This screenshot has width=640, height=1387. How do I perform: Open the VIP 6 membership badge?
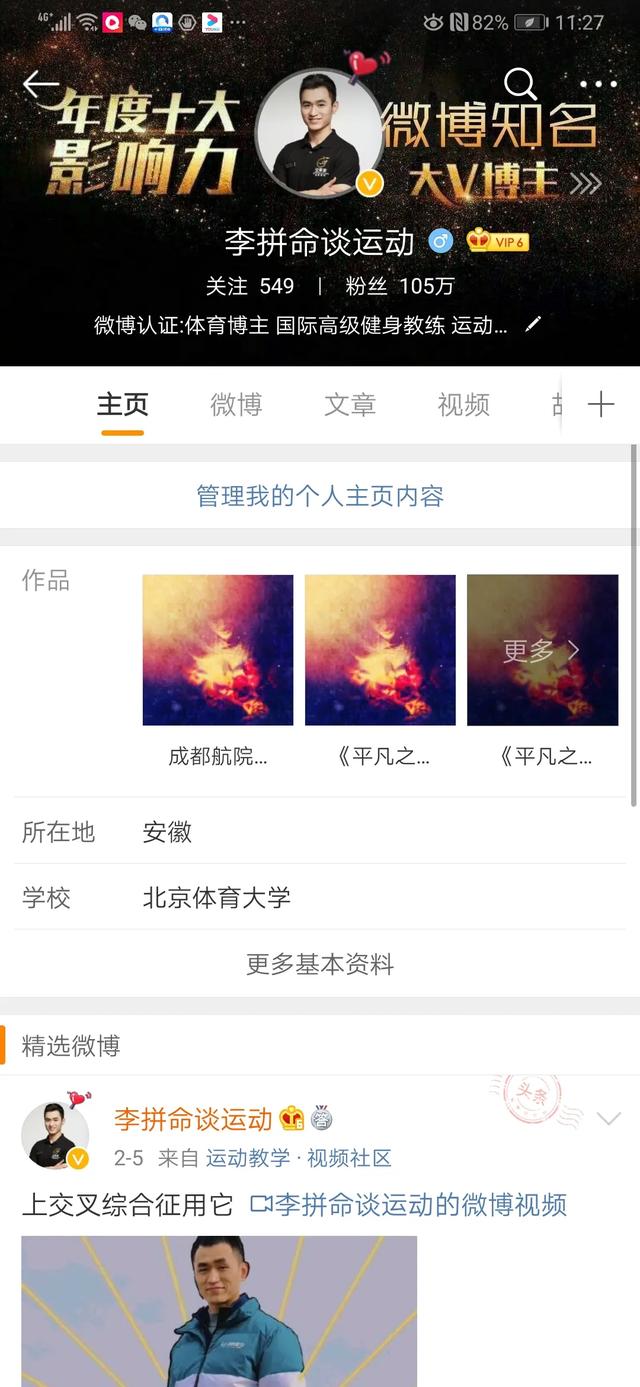point(497,241)
